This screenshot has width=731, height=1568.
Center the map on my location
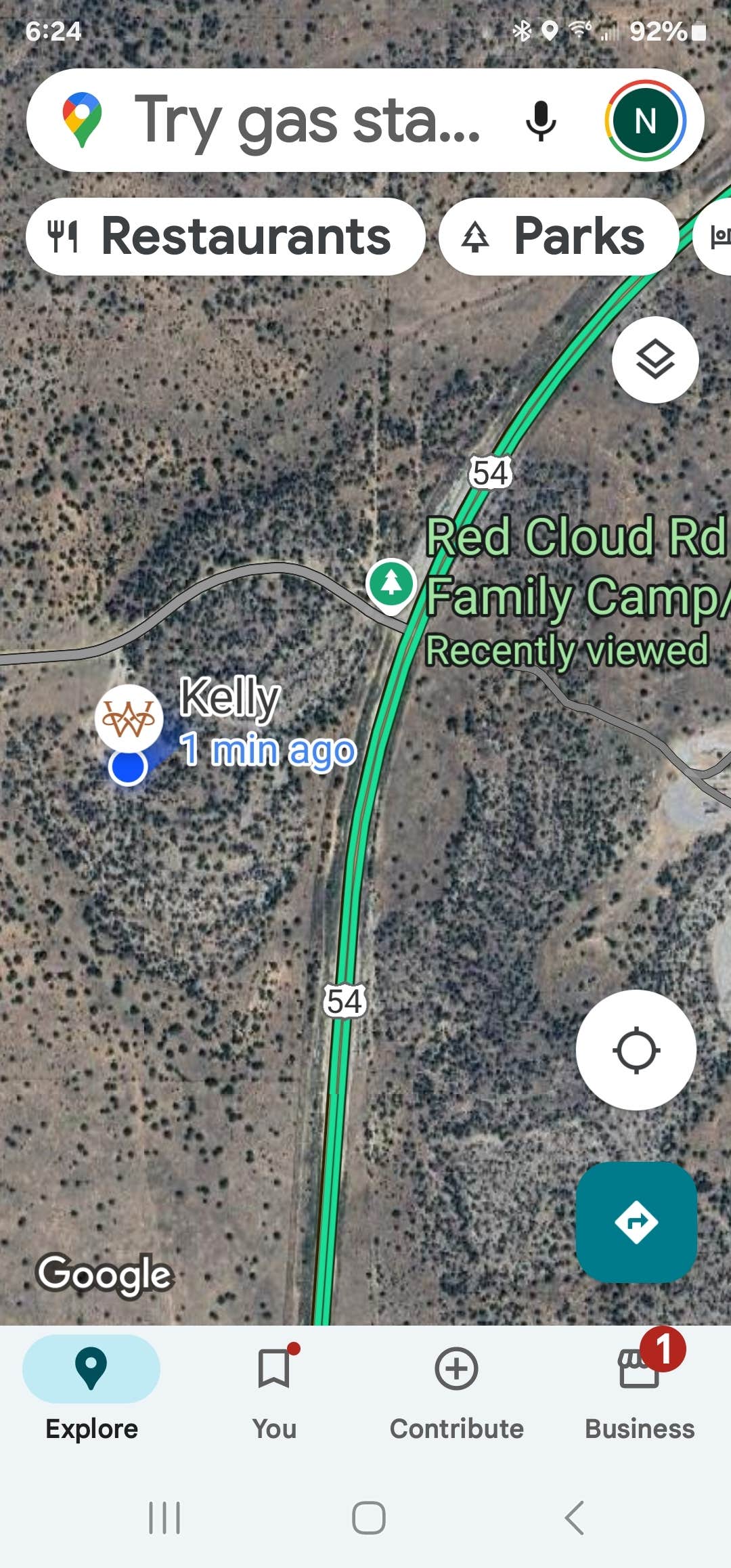[636, 1050]
